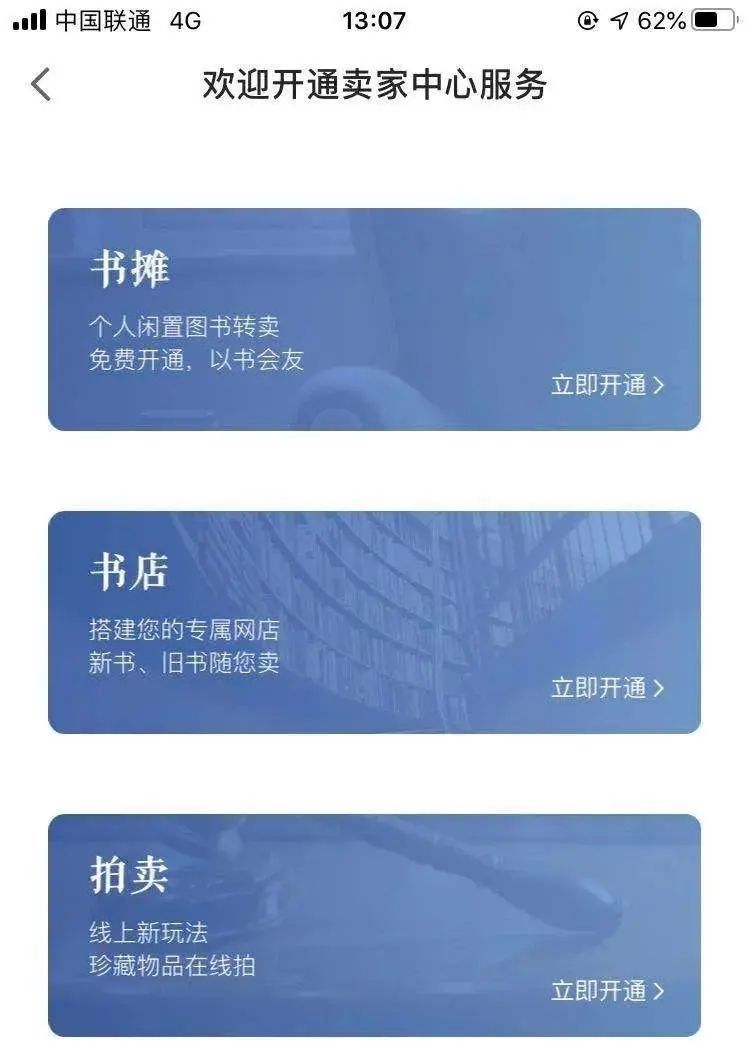Viewport: 750px width, 1064px height.
Task: Tap 立即开通 on the 书店 card
Action: pyautogui.click(x=607, y=688)
